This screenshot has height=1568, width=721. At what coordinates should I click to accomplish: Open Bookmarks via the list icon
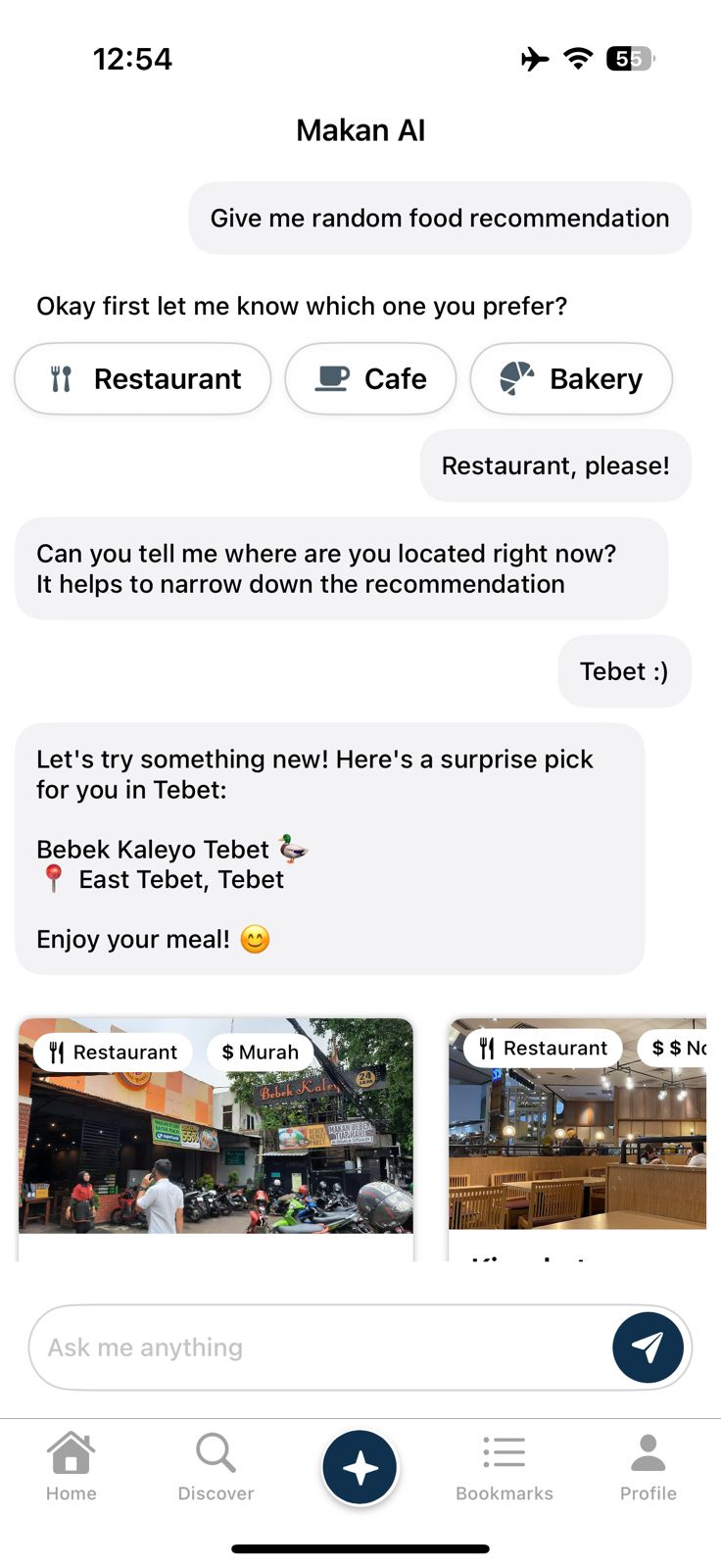pyautogui.click(x=504, y=1451)
